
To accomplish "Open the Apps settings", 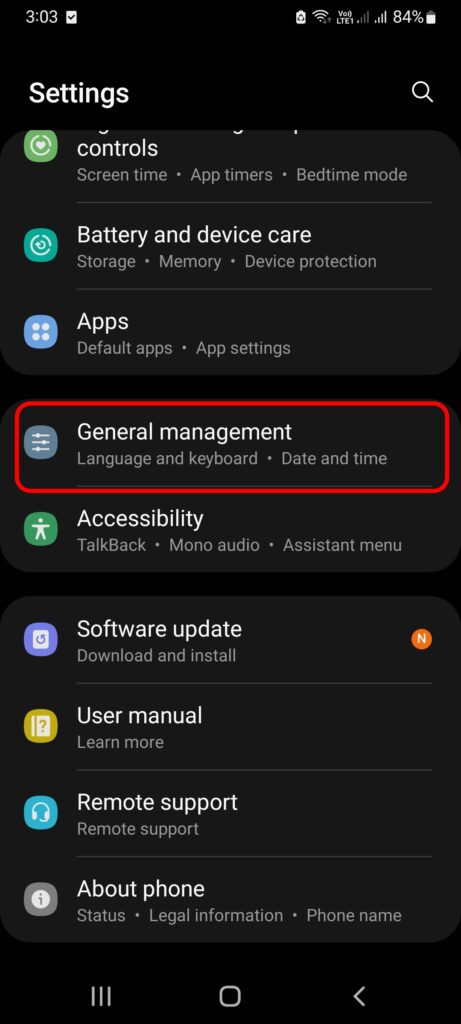I will [230, 332].
